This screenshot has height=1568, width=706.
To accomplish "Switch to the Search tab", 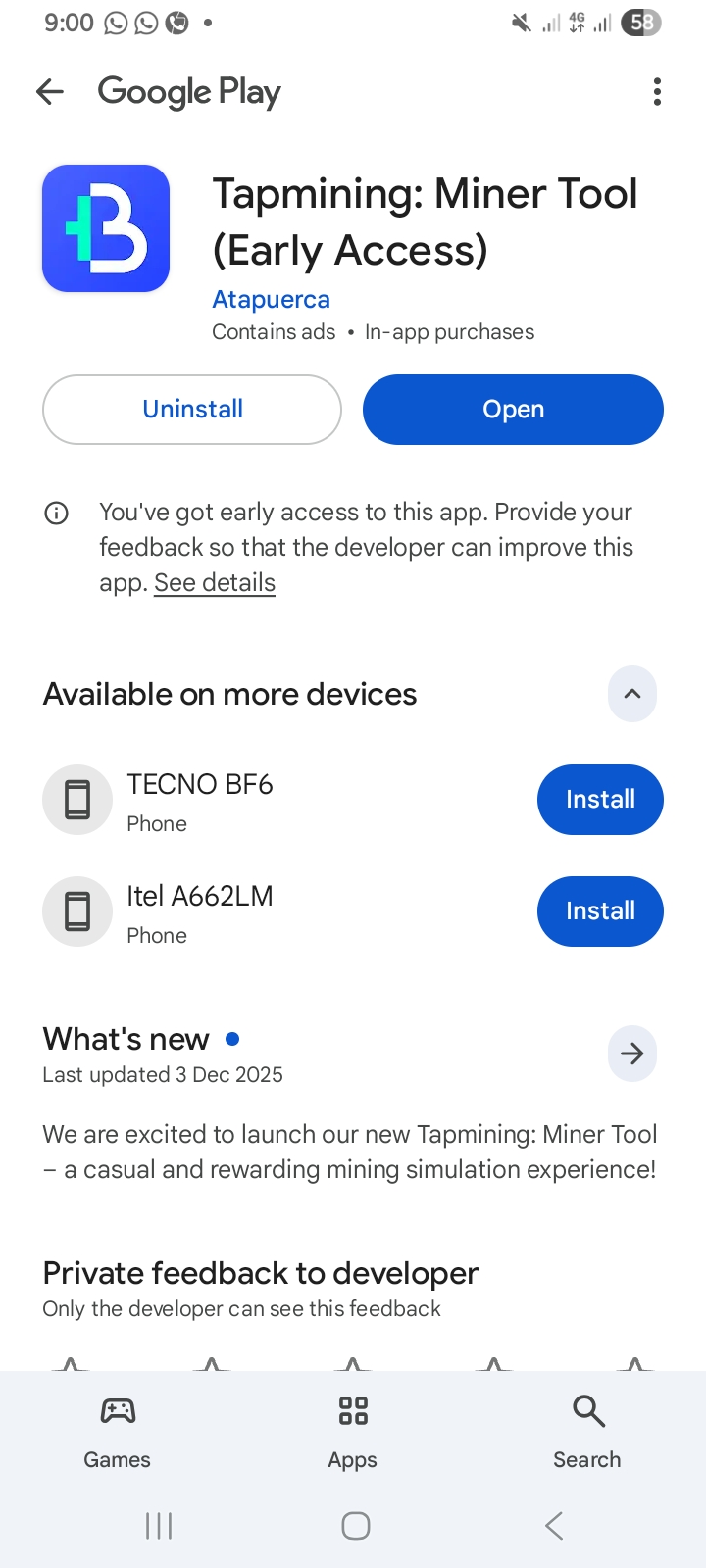I will 587,1433.
